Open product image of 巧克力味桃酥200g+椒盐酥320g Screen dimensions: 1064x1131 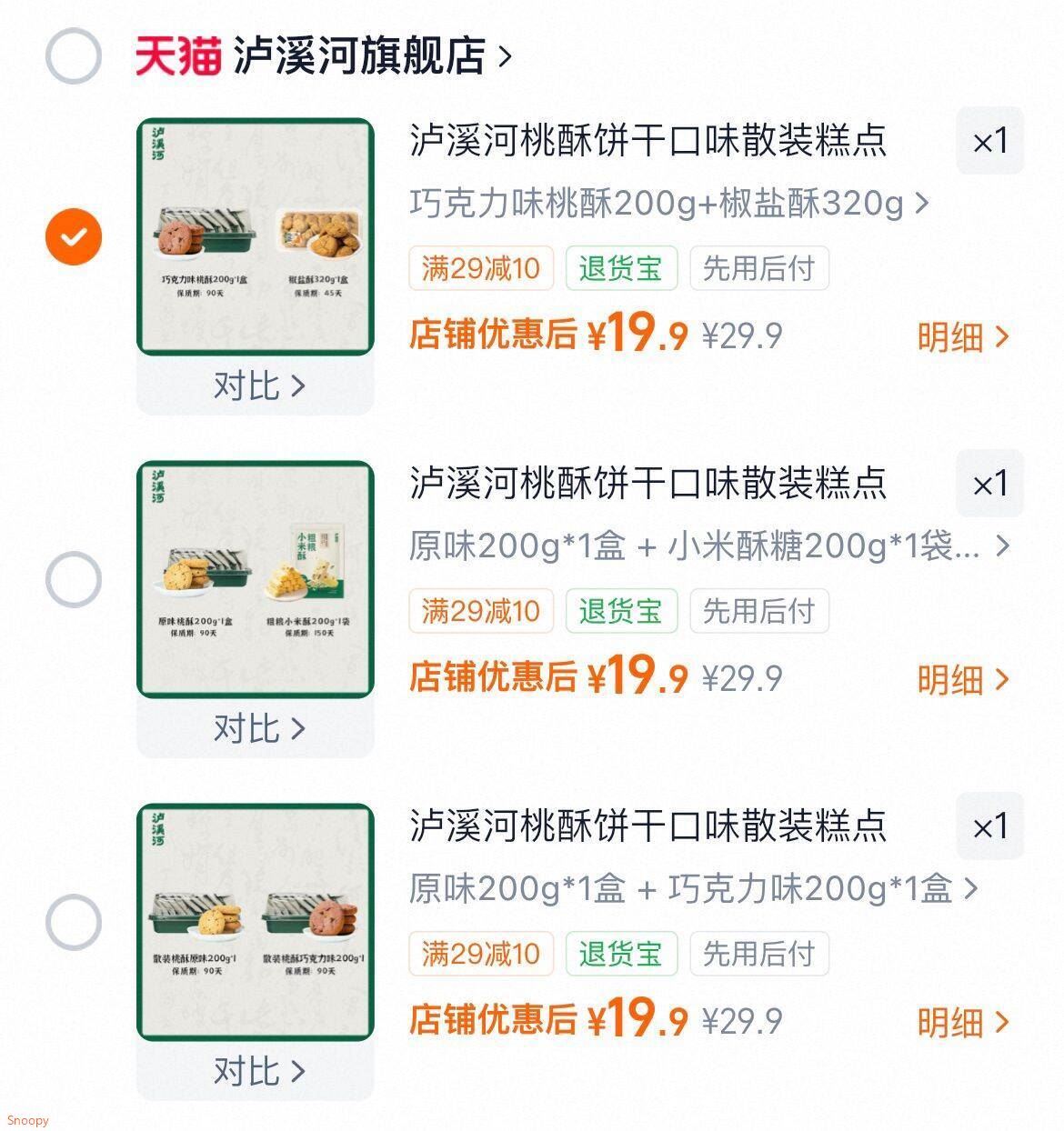(x=256, y=236)
